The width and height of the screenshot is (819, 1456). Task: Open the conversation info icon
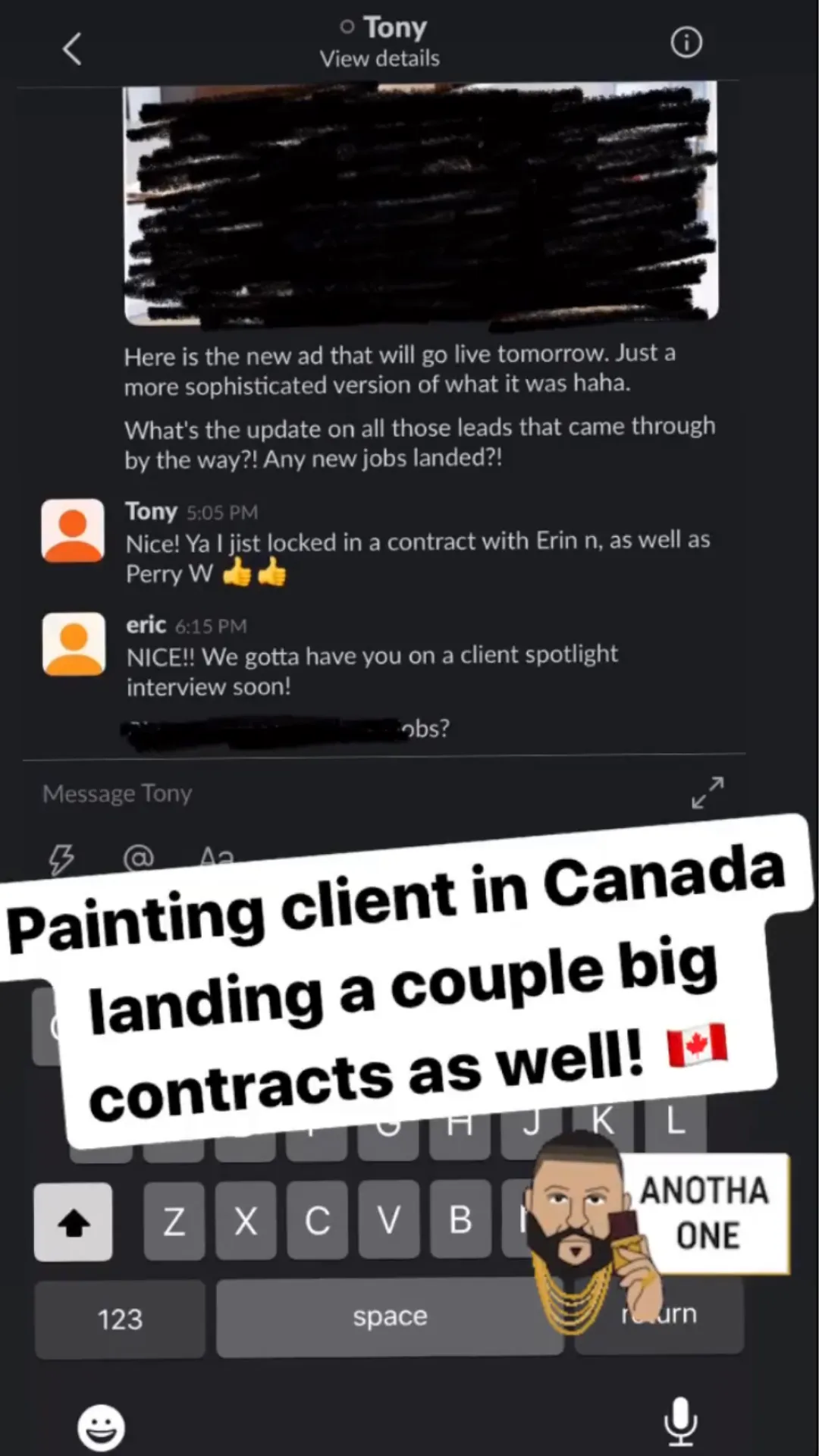(686, 42)
